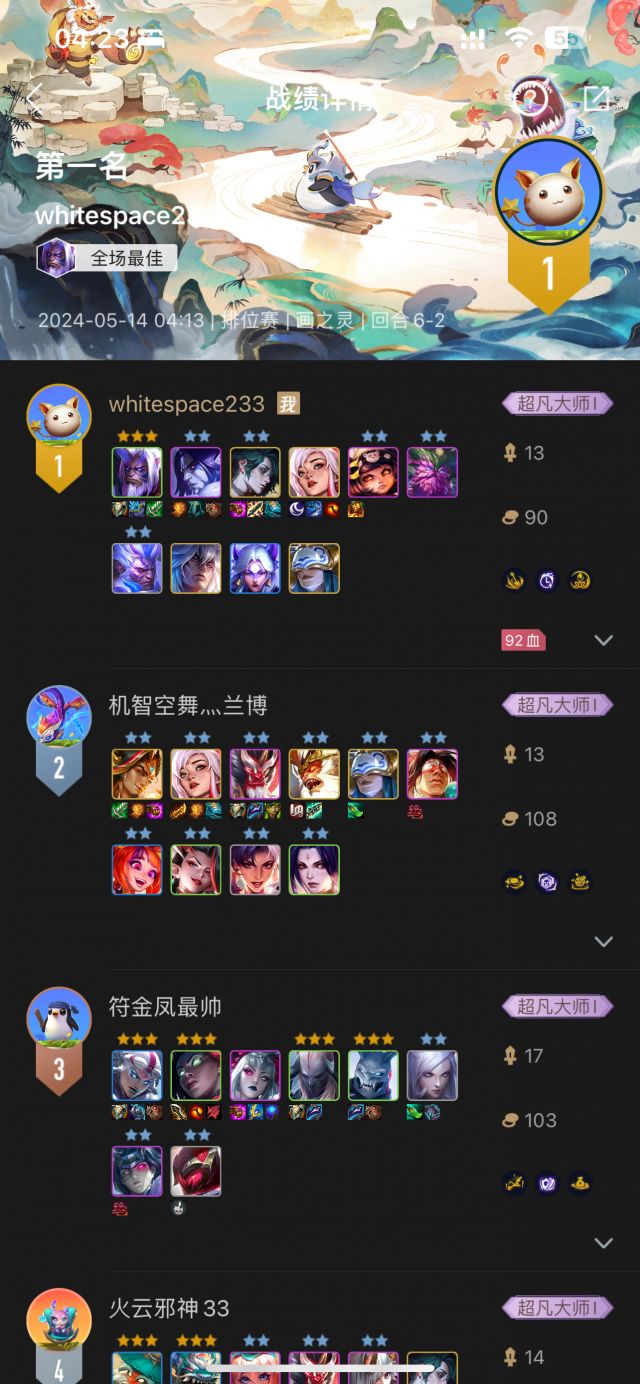
Task: Tap the large first-place avatar in the banner
Action: tap(549, 191)
